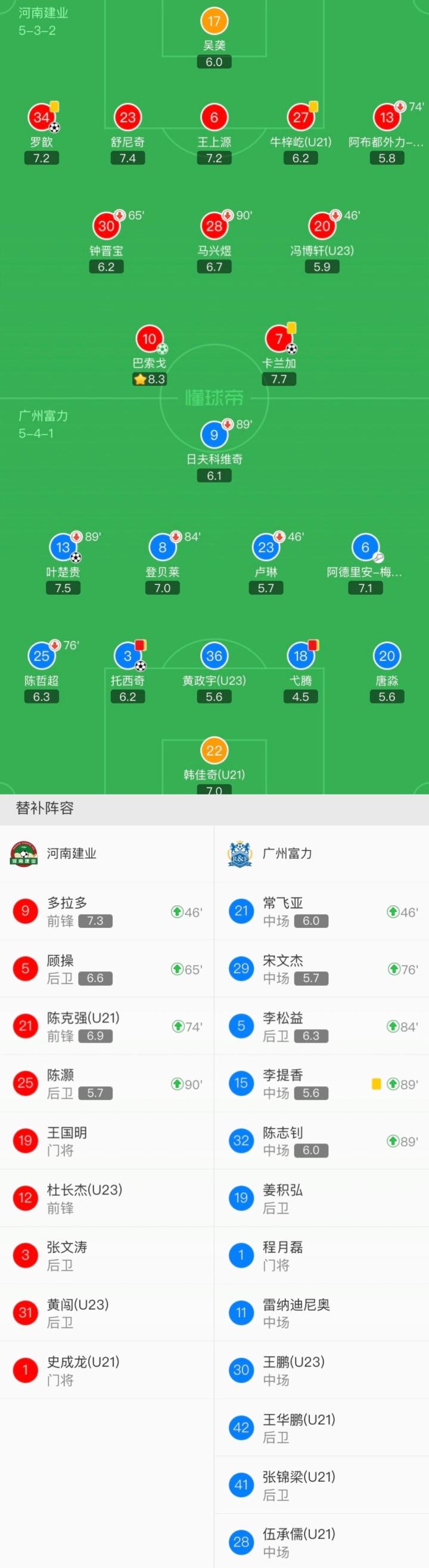Screen dimensions: 429x1568
Task: View substitute 顾操 defender details
Action: coord(107,968)
